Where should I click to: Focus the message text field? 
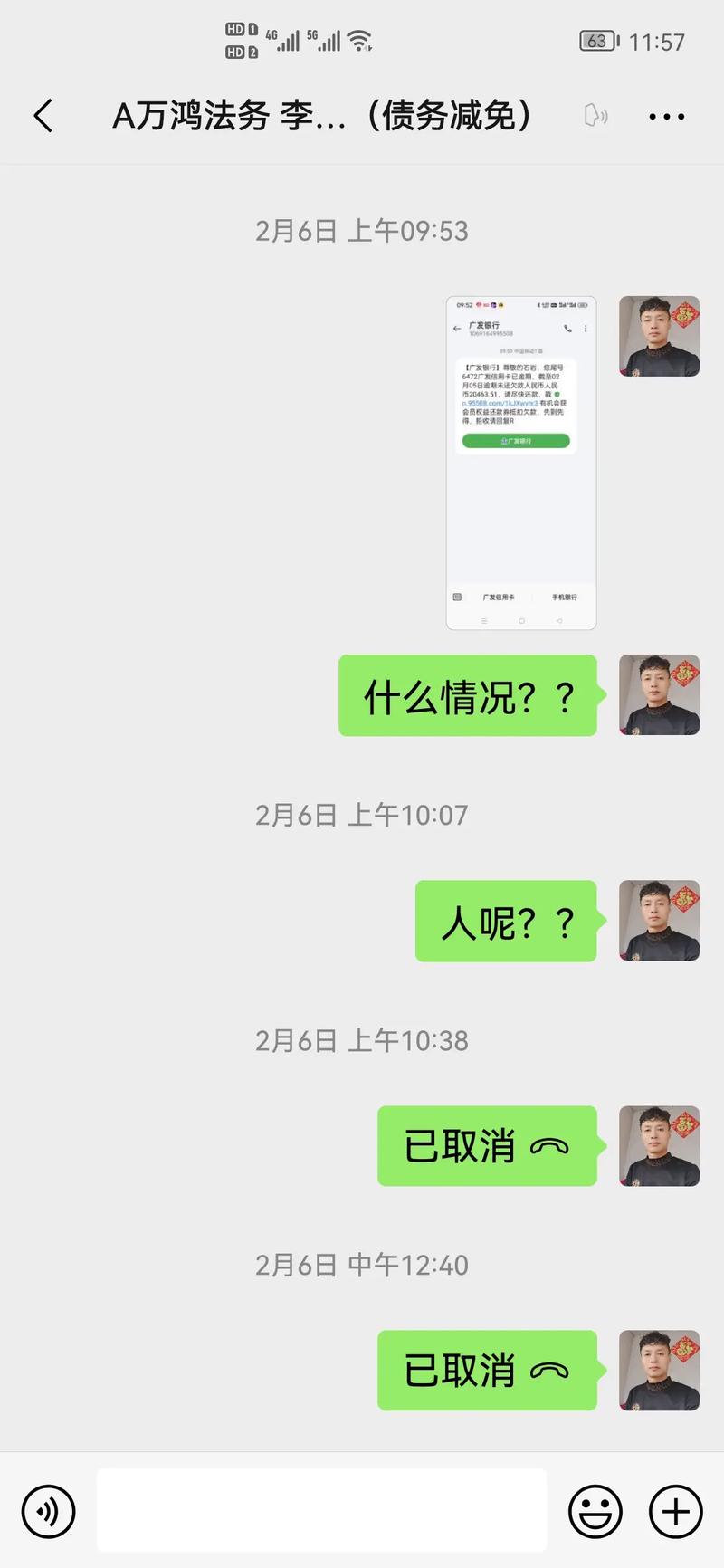coord(322,1510)
